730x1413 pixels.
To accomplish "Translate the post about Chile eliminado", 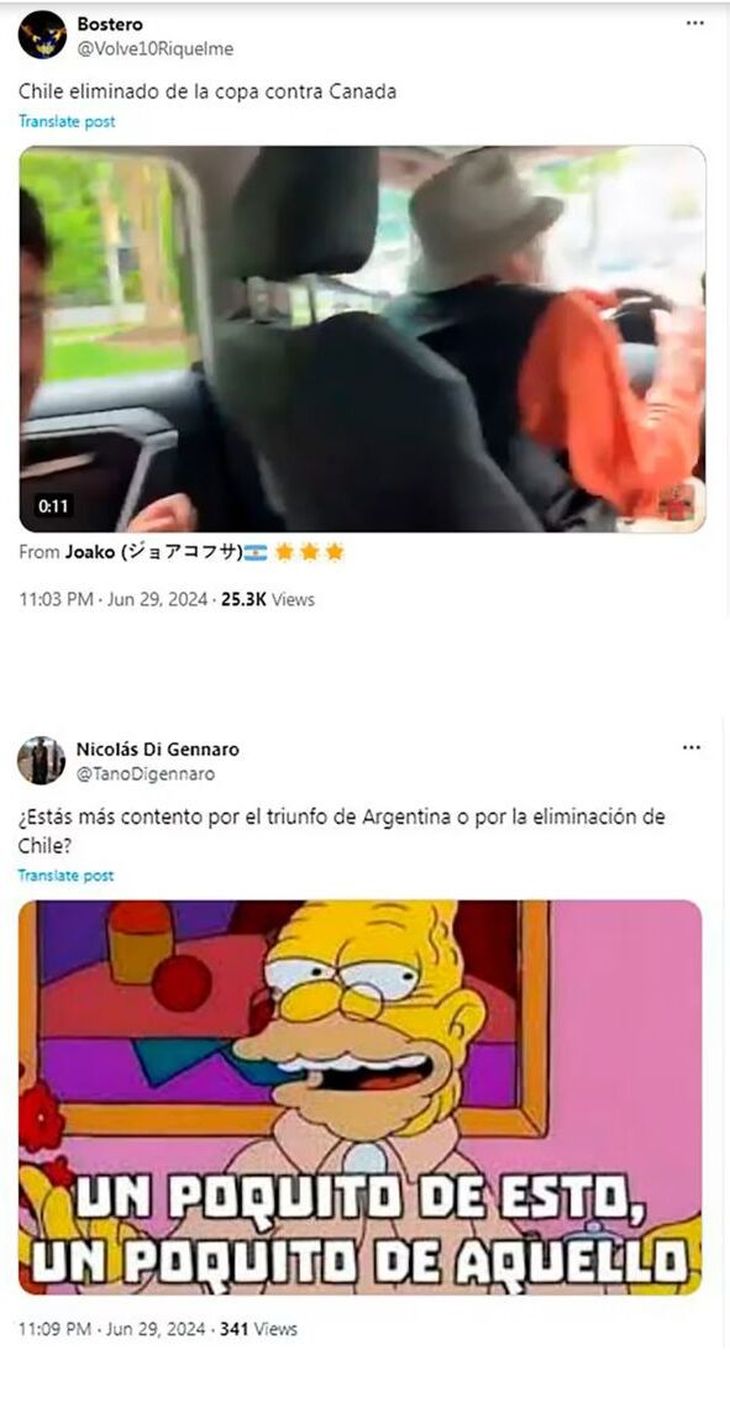I will pyautogui.click(x=66, y=121).
